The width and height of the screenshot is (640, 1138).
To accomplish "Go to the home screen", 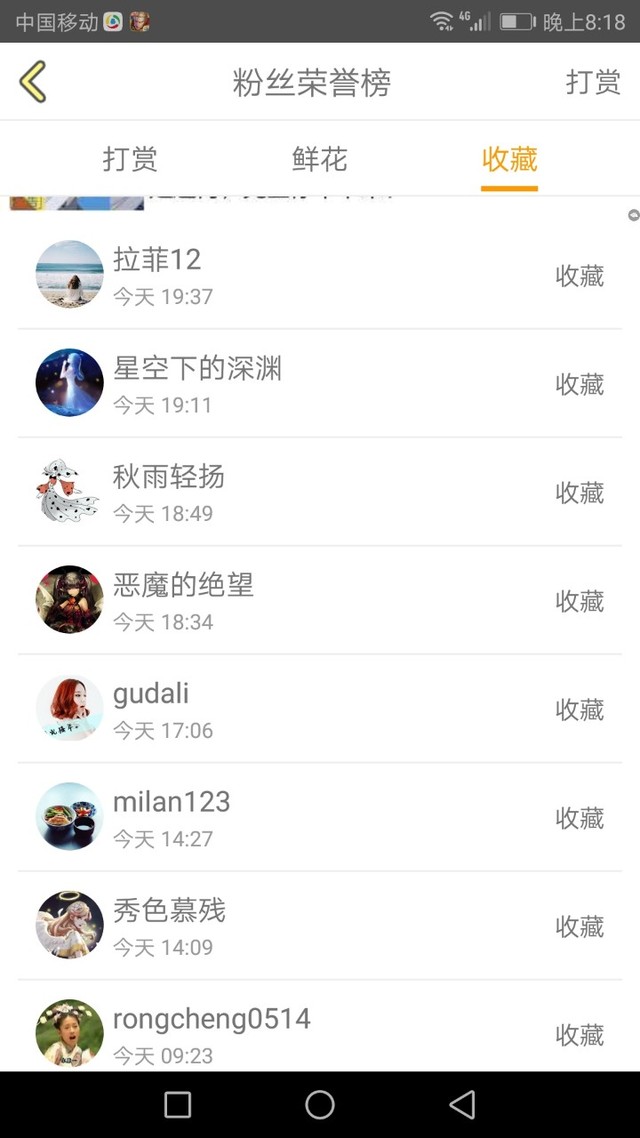I will pos(320,1105).
